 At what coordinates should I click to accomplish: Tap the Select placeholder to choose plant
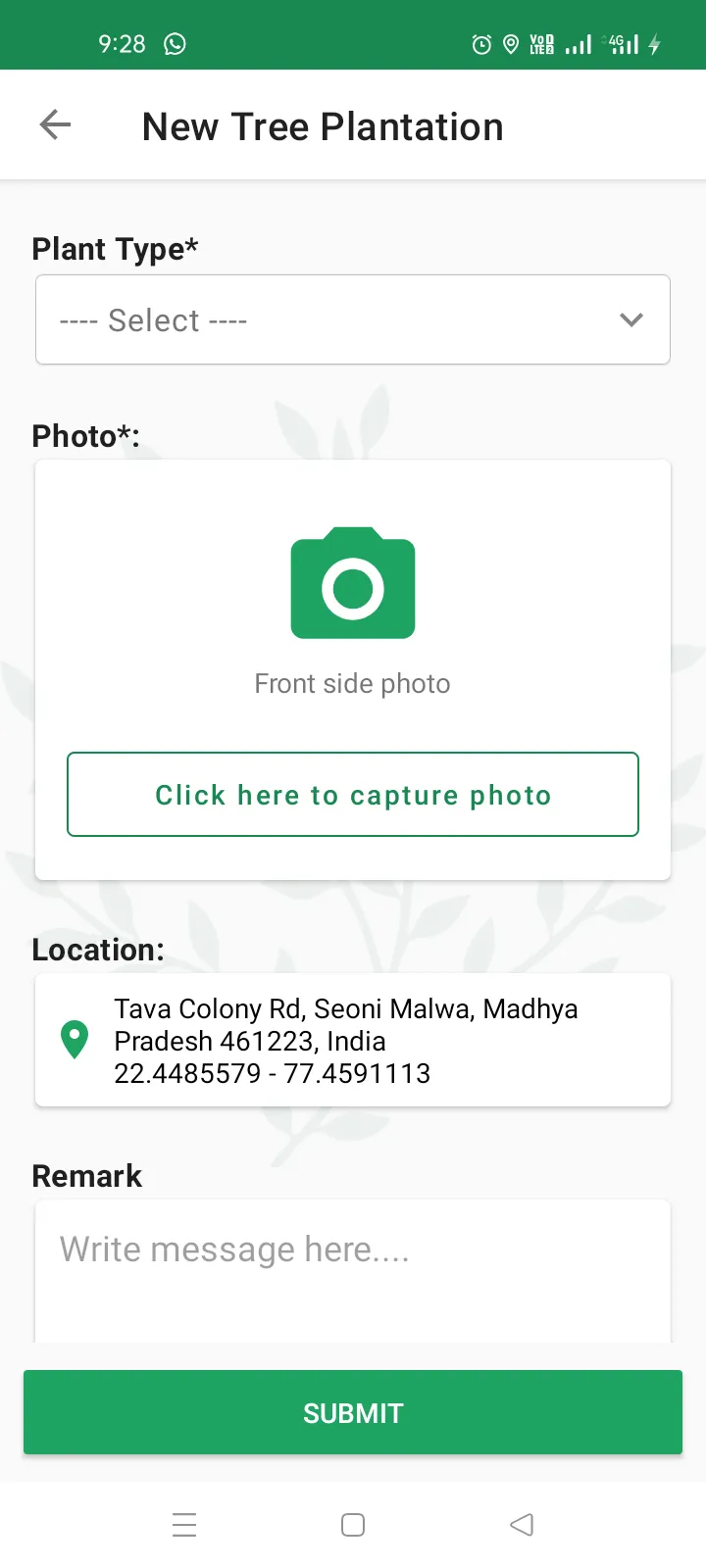[x=153, y=319]
